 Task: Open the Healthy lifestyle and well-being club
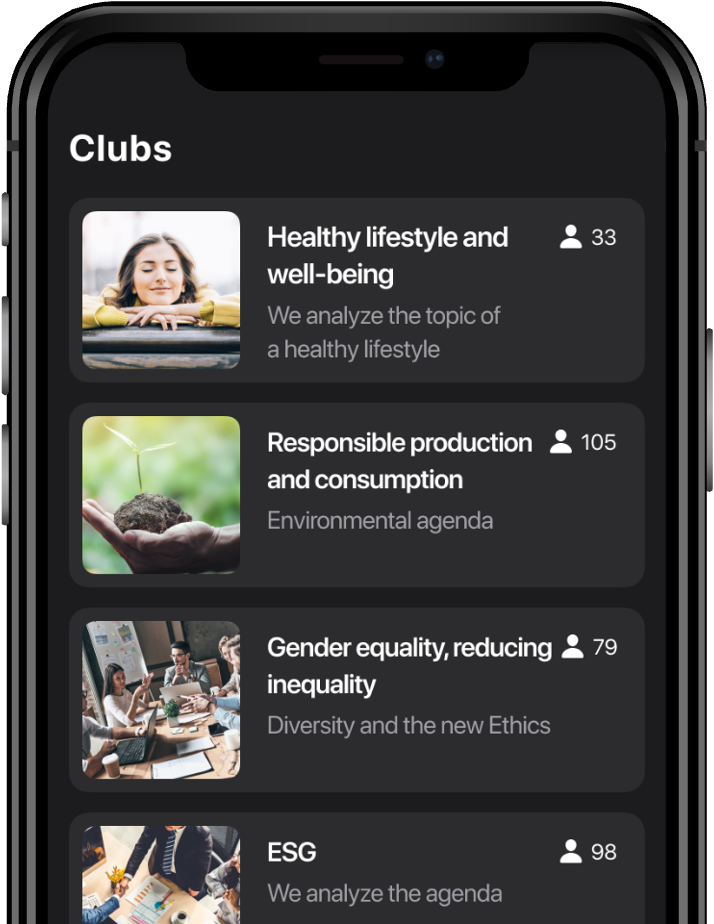(387, 255)
